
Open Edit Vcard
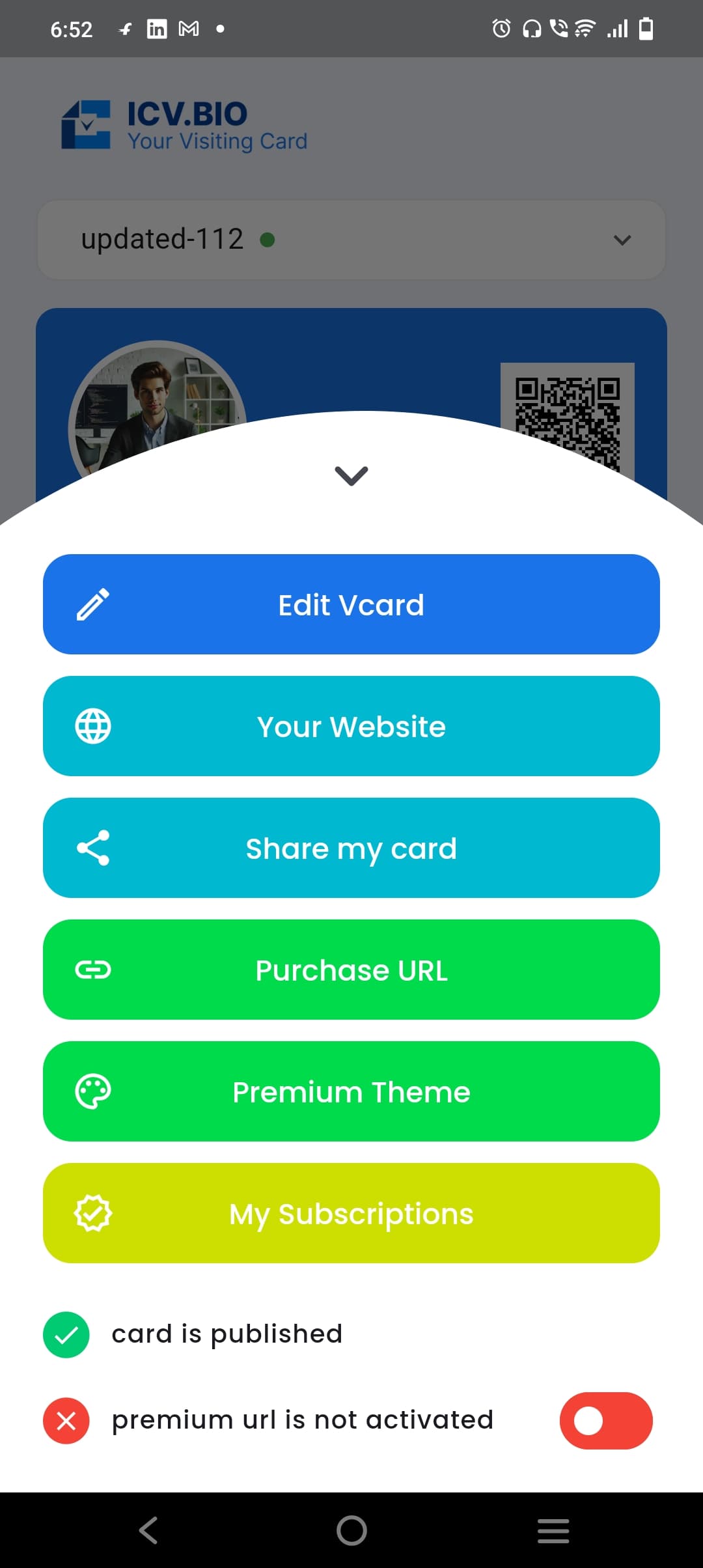[x=351, y=604]
